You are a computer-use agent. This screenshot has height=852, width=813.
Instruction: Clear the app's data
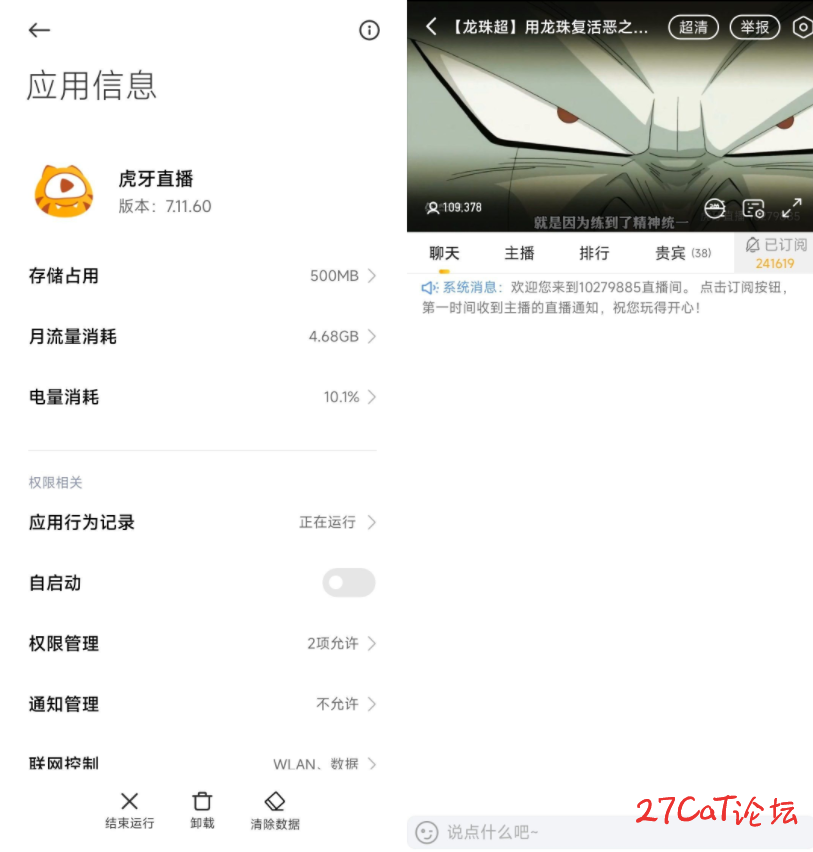(275, 810)
